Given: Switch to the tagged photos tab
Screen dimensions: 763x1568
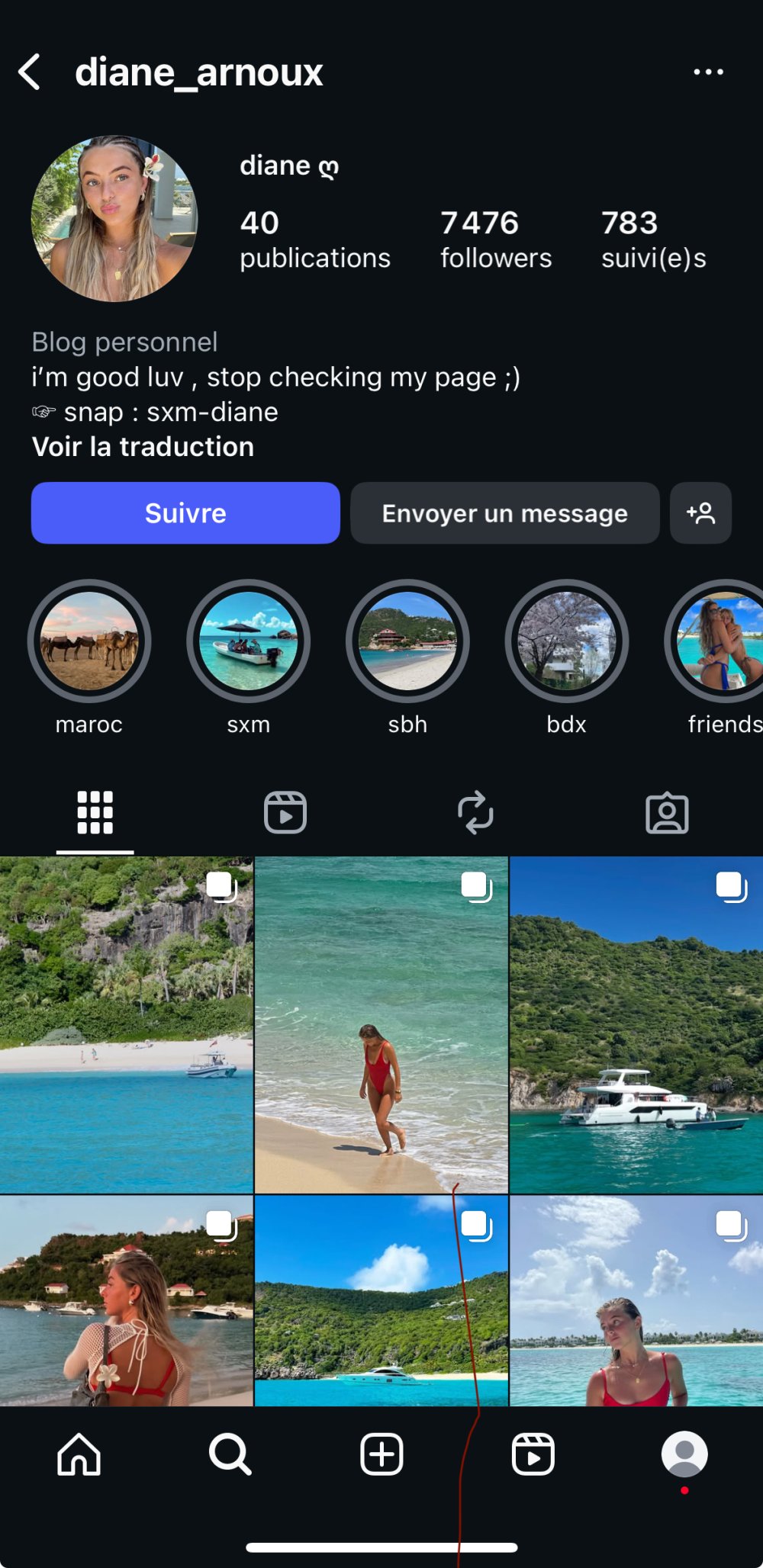Looking at the screenshot, I should pos(667,812).
